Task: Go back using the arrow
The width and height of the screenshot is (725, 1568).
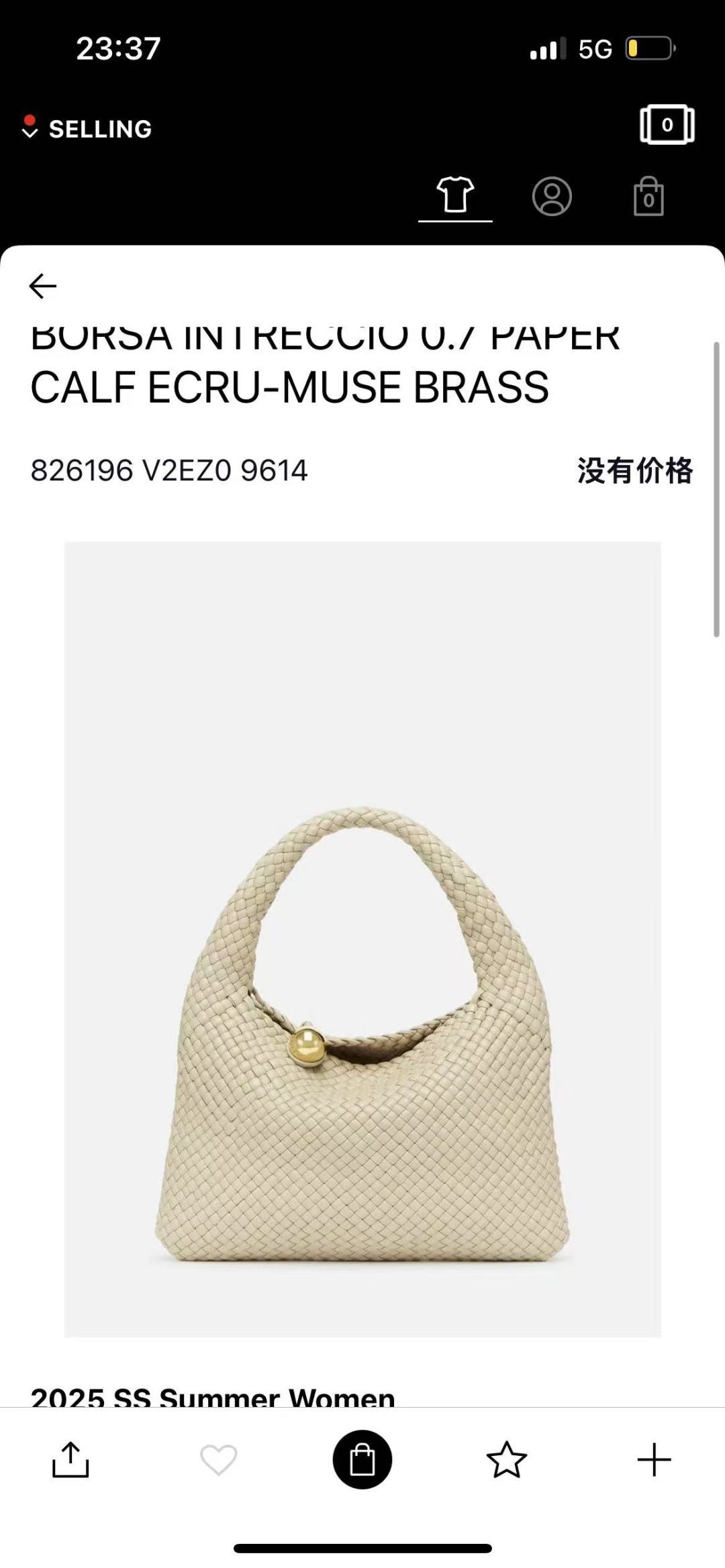Action: coord(43,286)
